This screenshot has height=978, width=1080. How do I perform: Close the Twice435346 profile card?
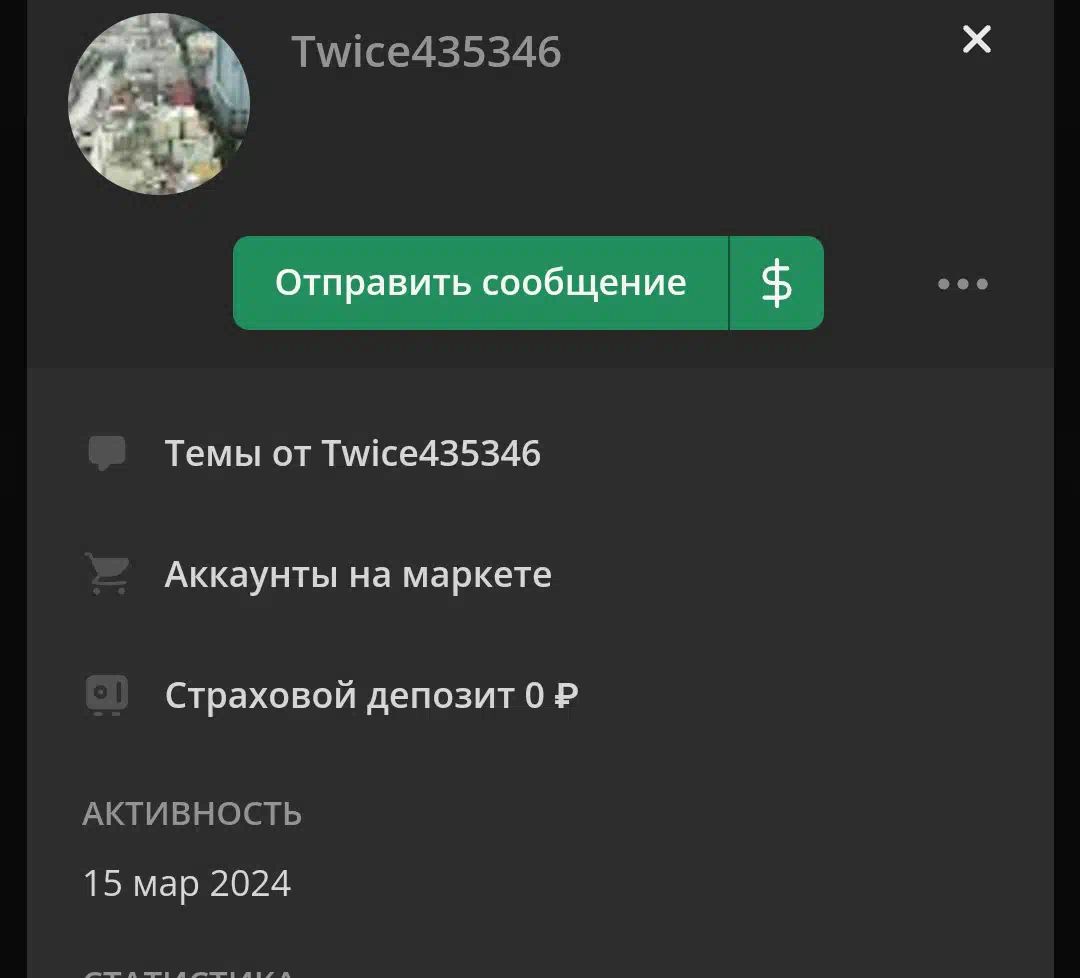pos(976,40)
